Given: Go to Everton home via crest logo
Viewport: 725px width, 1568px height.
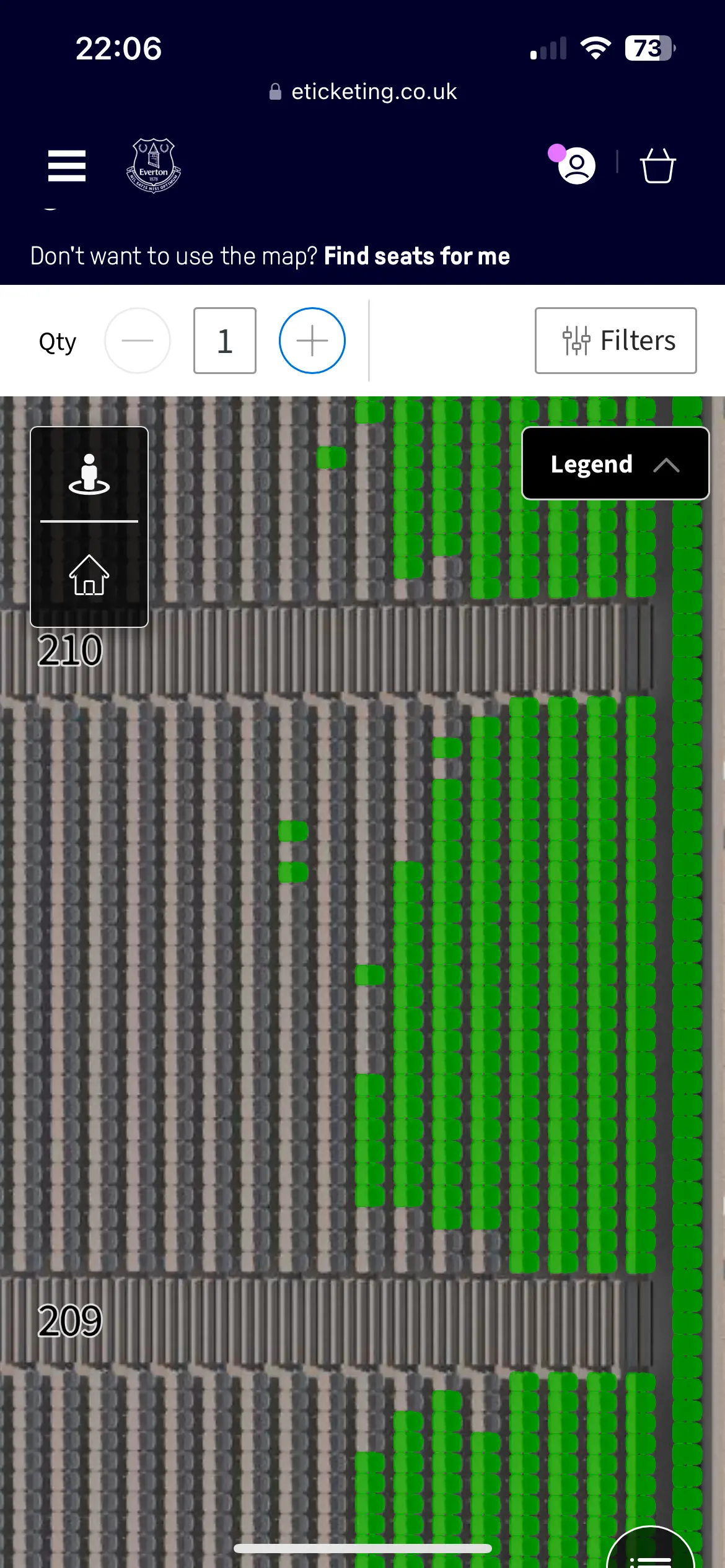Looking at the screenshot, I should coord(153,166).
